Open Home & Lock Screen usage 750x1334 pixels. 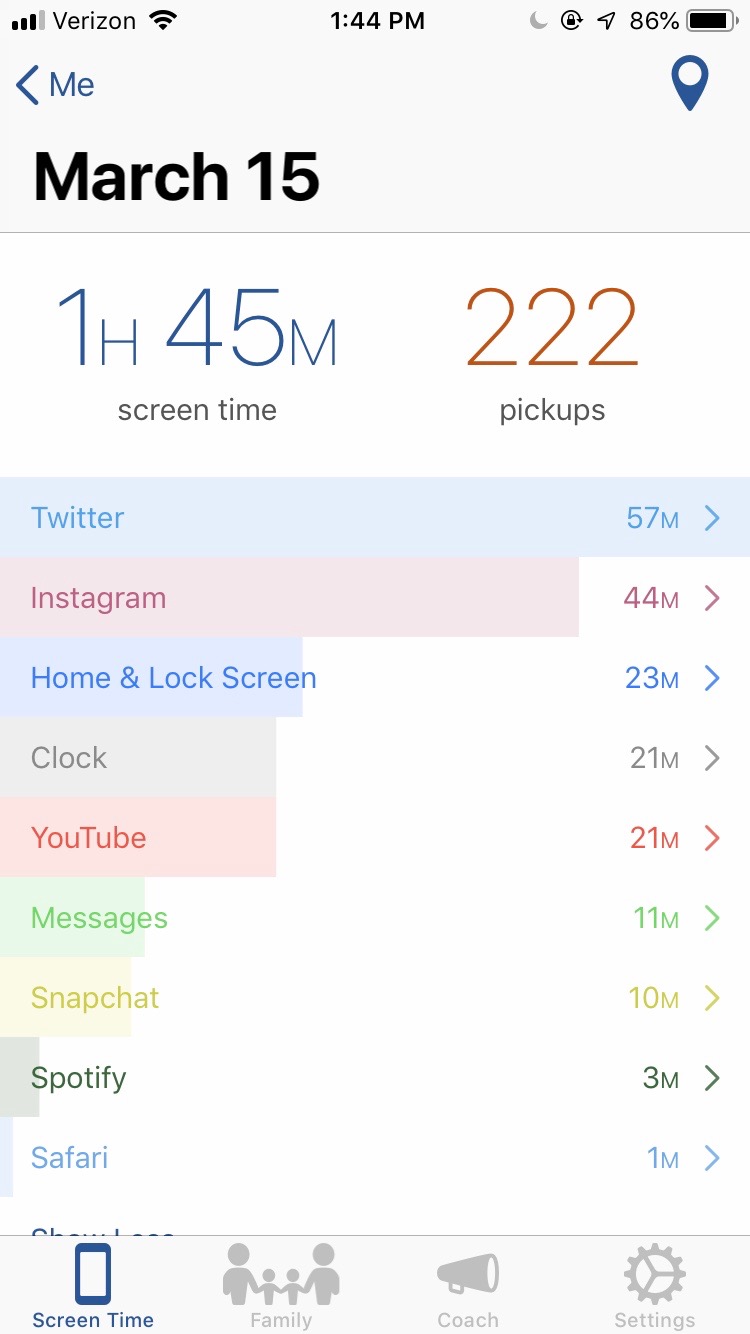coord(375,678)
